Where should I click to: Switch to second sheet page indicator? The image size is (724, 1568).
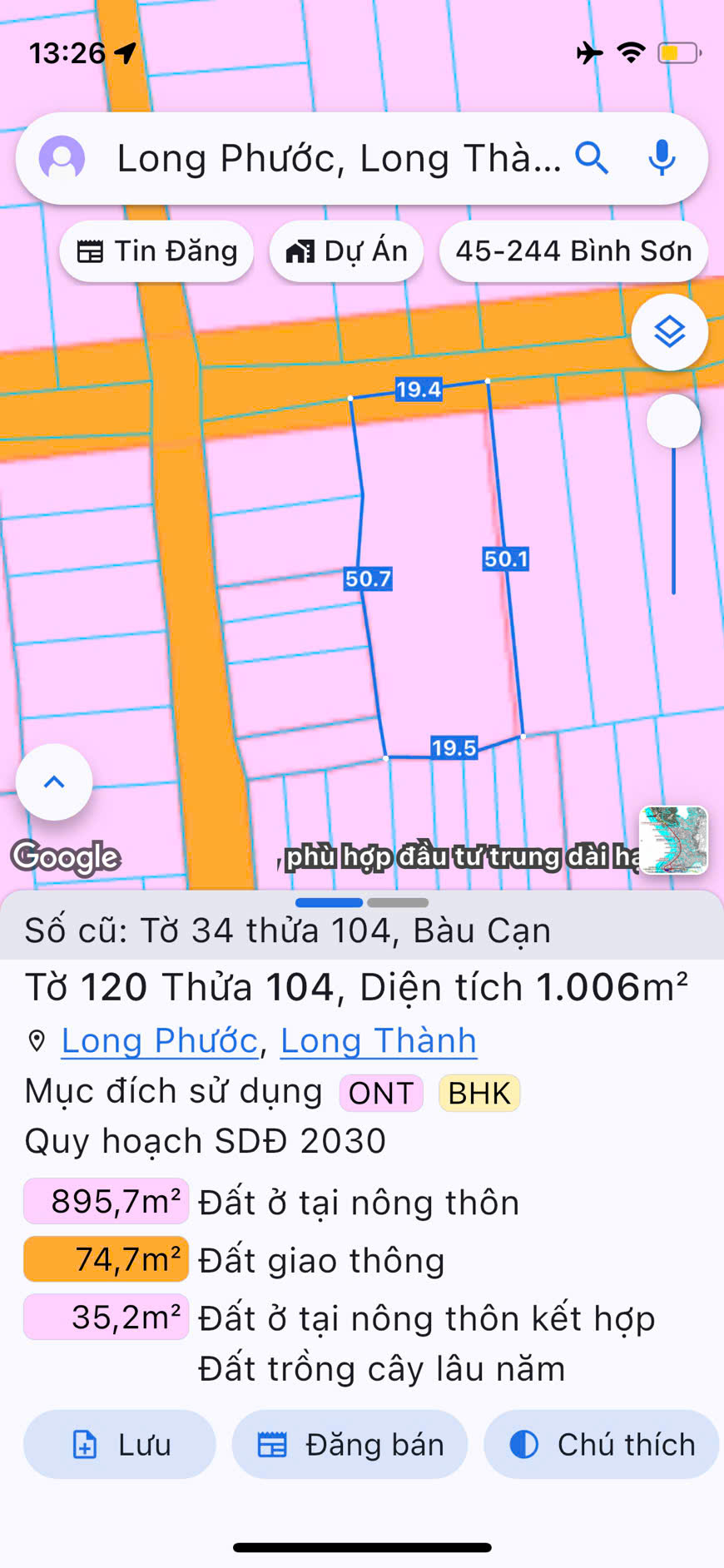tap(398, 902)
